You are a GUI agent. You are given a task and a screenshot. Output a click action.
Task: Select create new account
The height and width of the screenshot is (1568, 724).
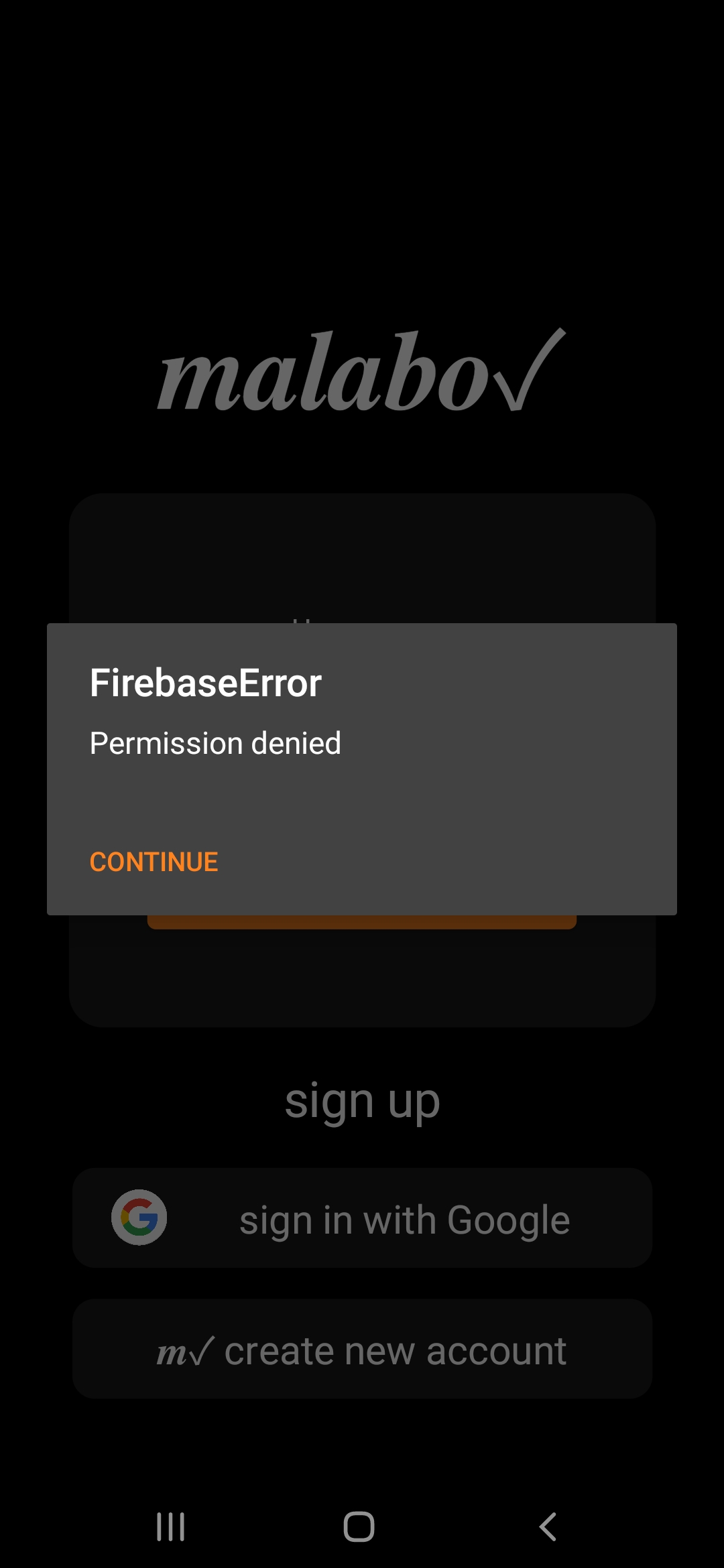point(362,1350)
